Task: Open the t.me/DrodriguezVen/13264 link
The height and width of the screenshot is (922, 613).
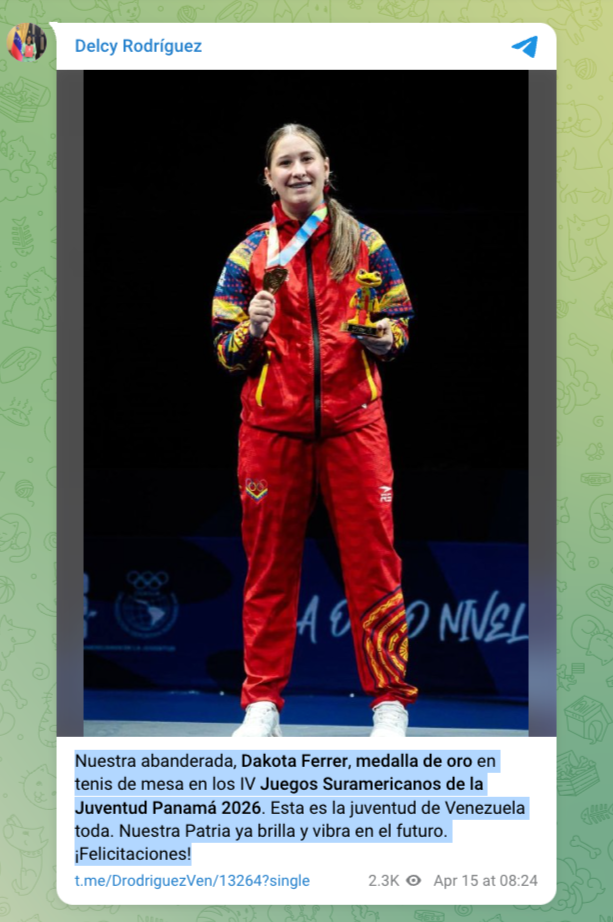Action: pos(192,880)
